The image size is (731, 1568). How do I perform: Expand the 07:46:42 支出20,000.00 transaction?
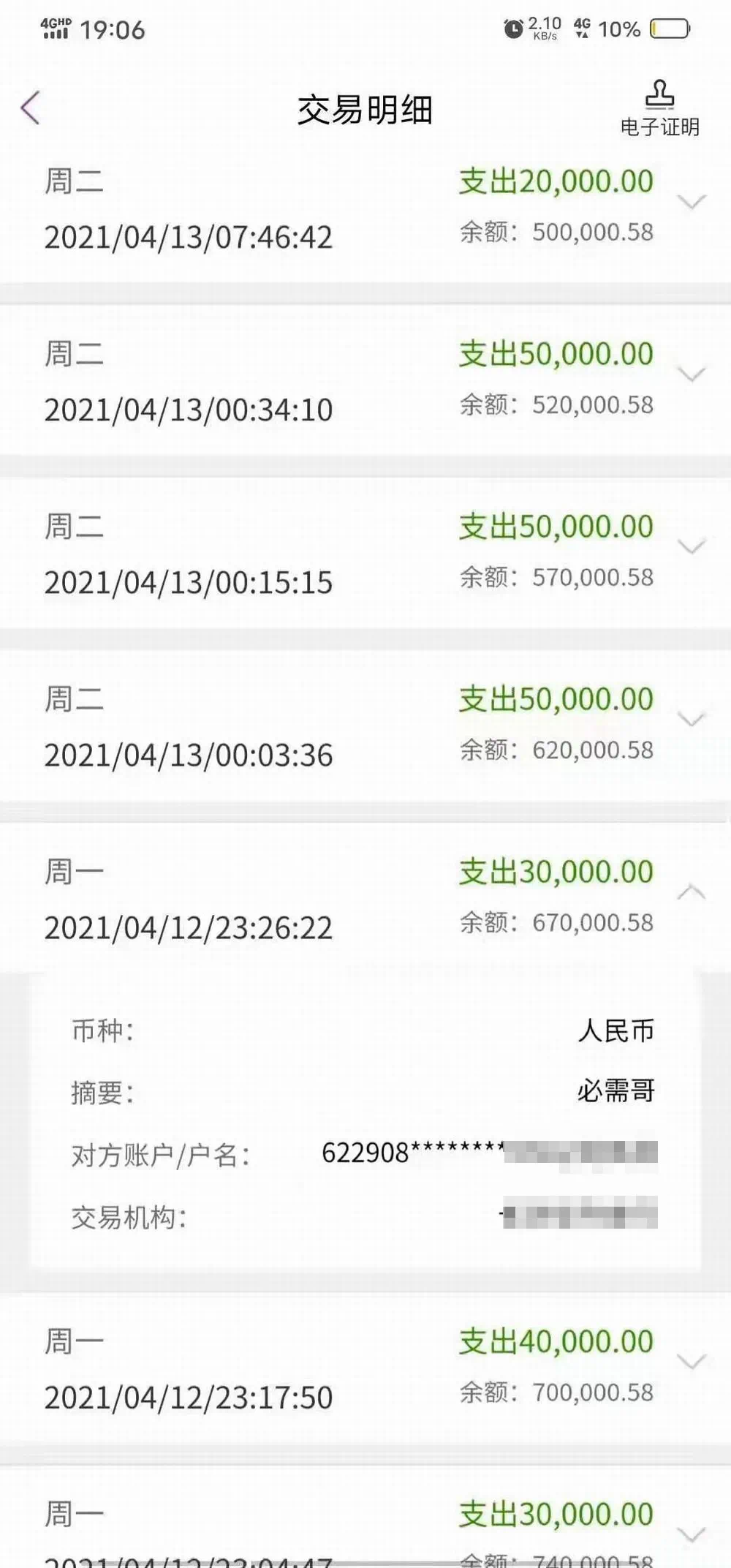691,203
